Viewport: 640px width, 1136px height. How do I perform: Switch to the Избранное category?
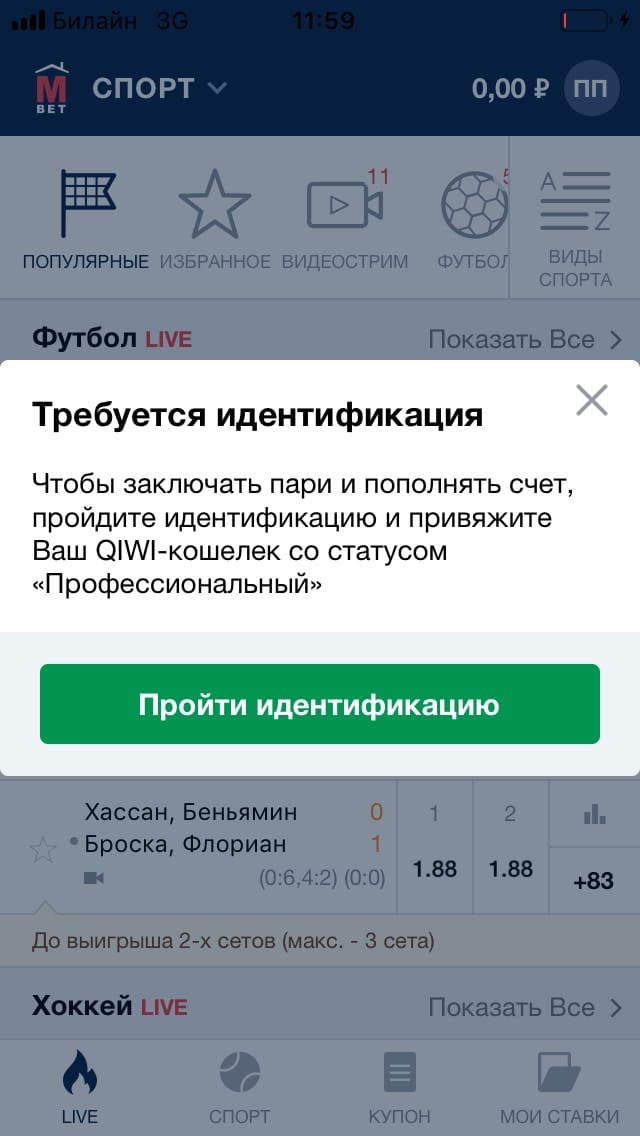pyautogui.click(x=214, y=218)
